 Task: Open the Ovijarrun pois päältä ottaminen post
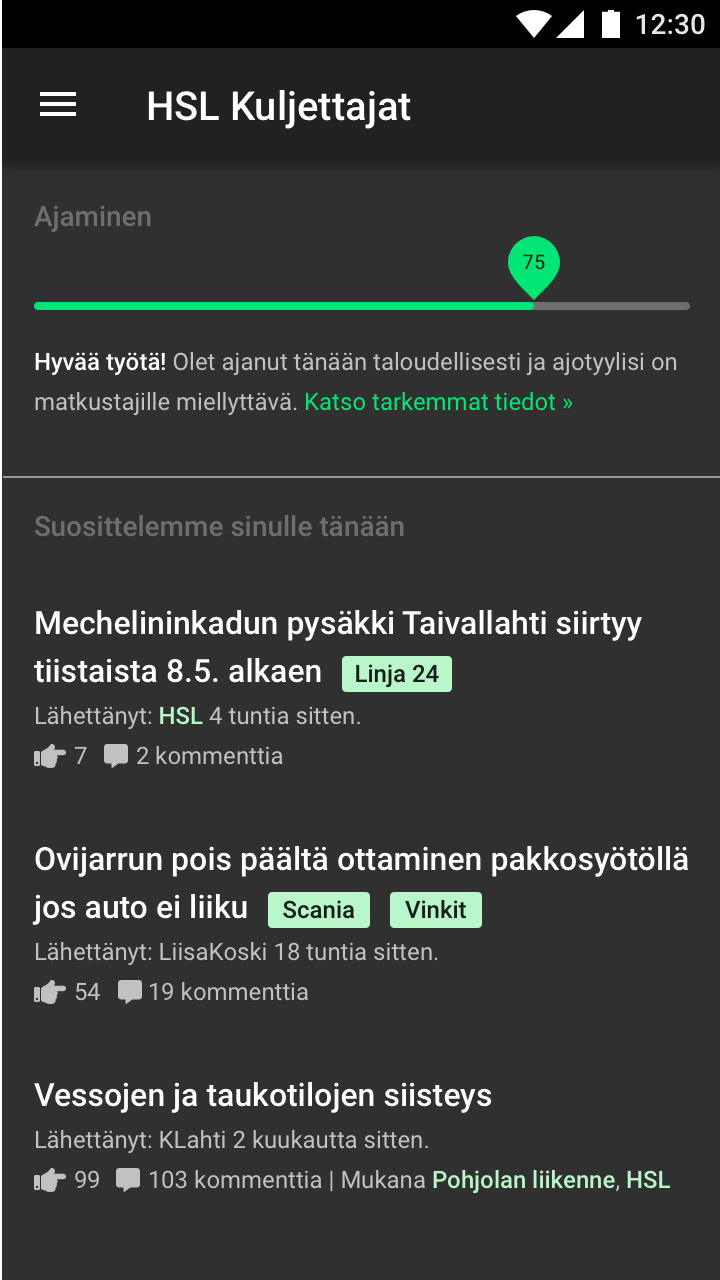click(361, 883)
